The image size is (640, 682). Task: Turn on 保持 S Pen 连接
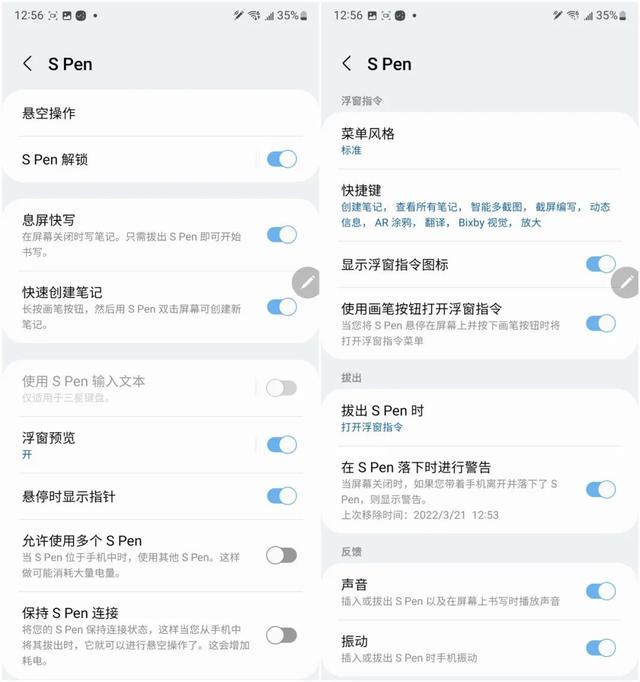point(282,635)
